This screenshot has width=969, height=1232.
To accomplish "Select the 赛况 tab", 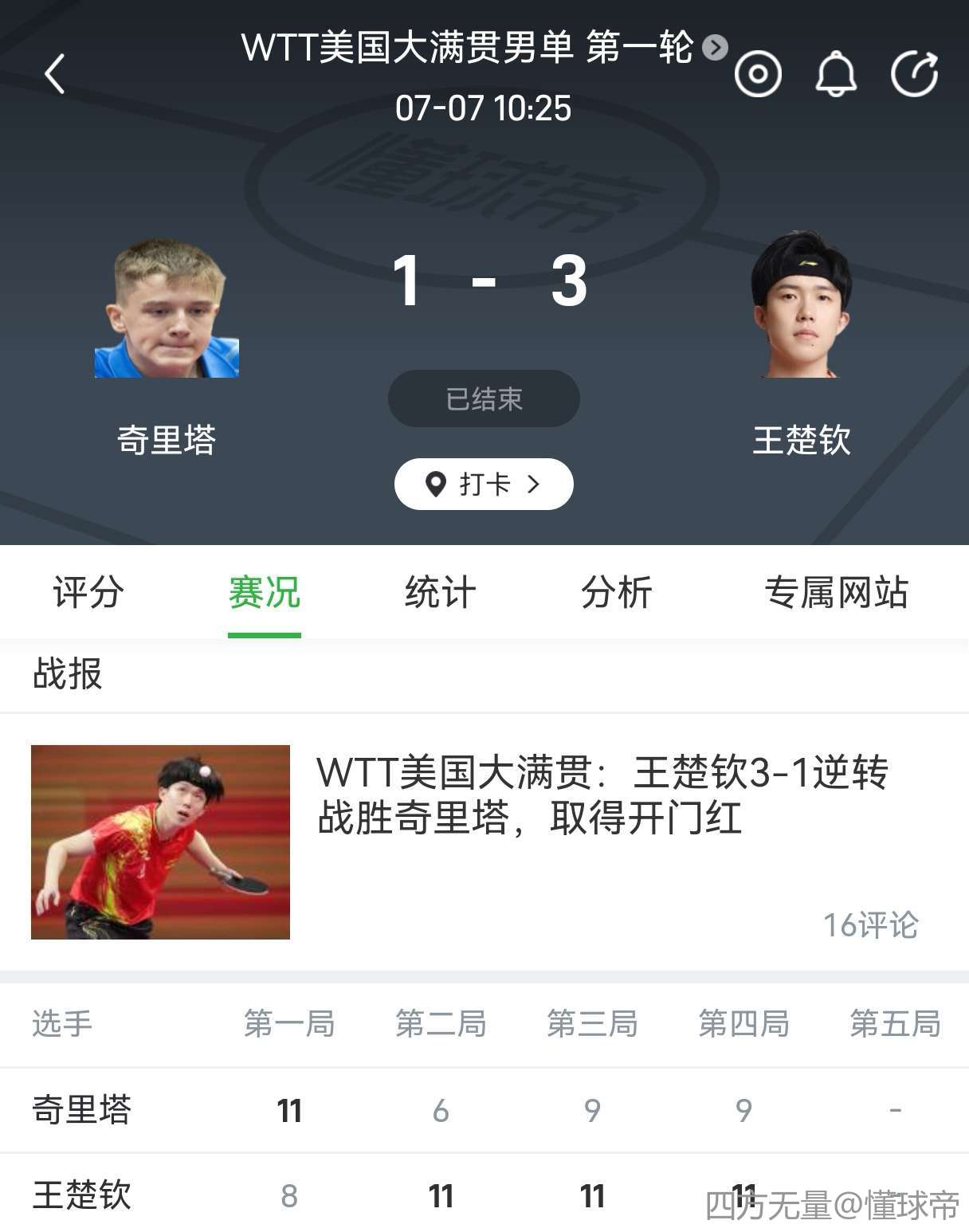I will pos(264,592).
